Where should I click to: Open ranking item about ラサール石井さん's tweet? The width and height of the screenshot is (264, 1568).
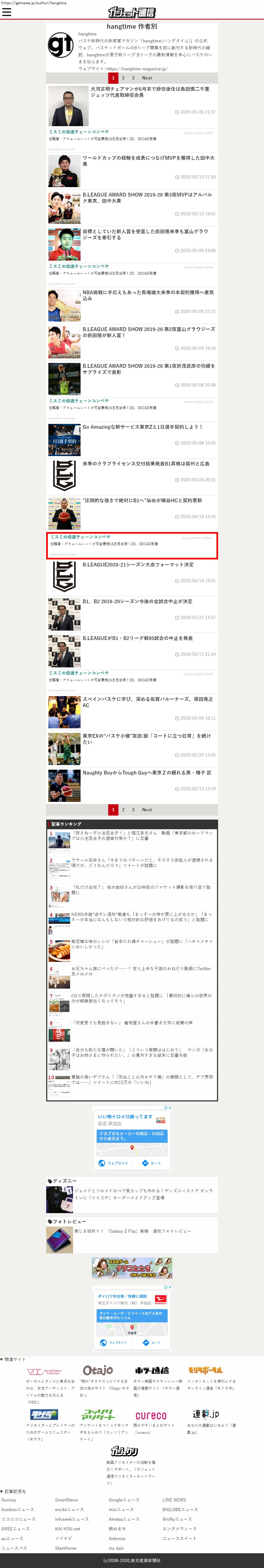[x=142, y=862]
